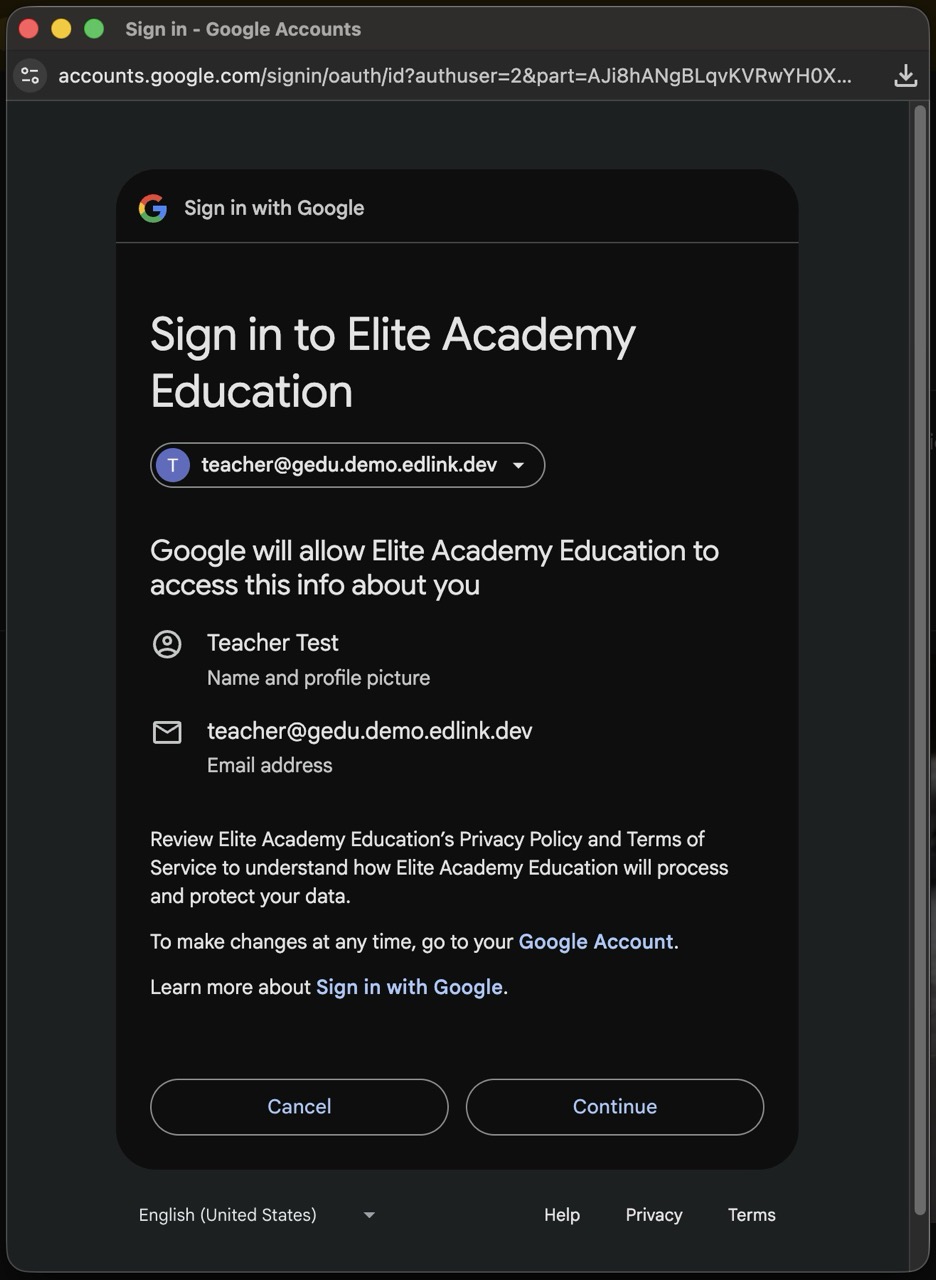This screenshot has height=1280, width=936.
Task: Change language from English (United States)
Action: 228,1215
